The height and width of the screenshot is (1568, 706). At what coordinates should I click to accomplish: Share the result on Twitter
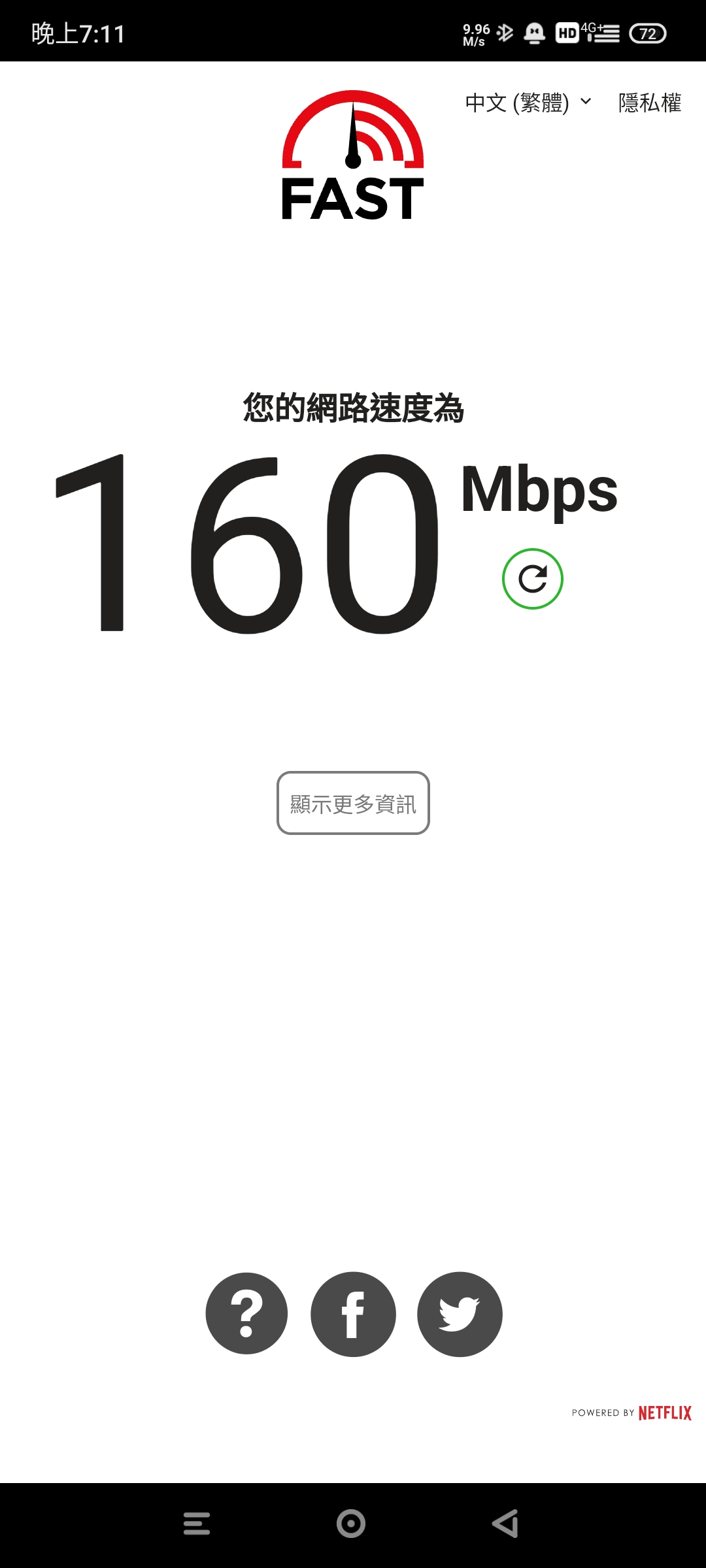pyautogui.click(x=460, y=1314)
